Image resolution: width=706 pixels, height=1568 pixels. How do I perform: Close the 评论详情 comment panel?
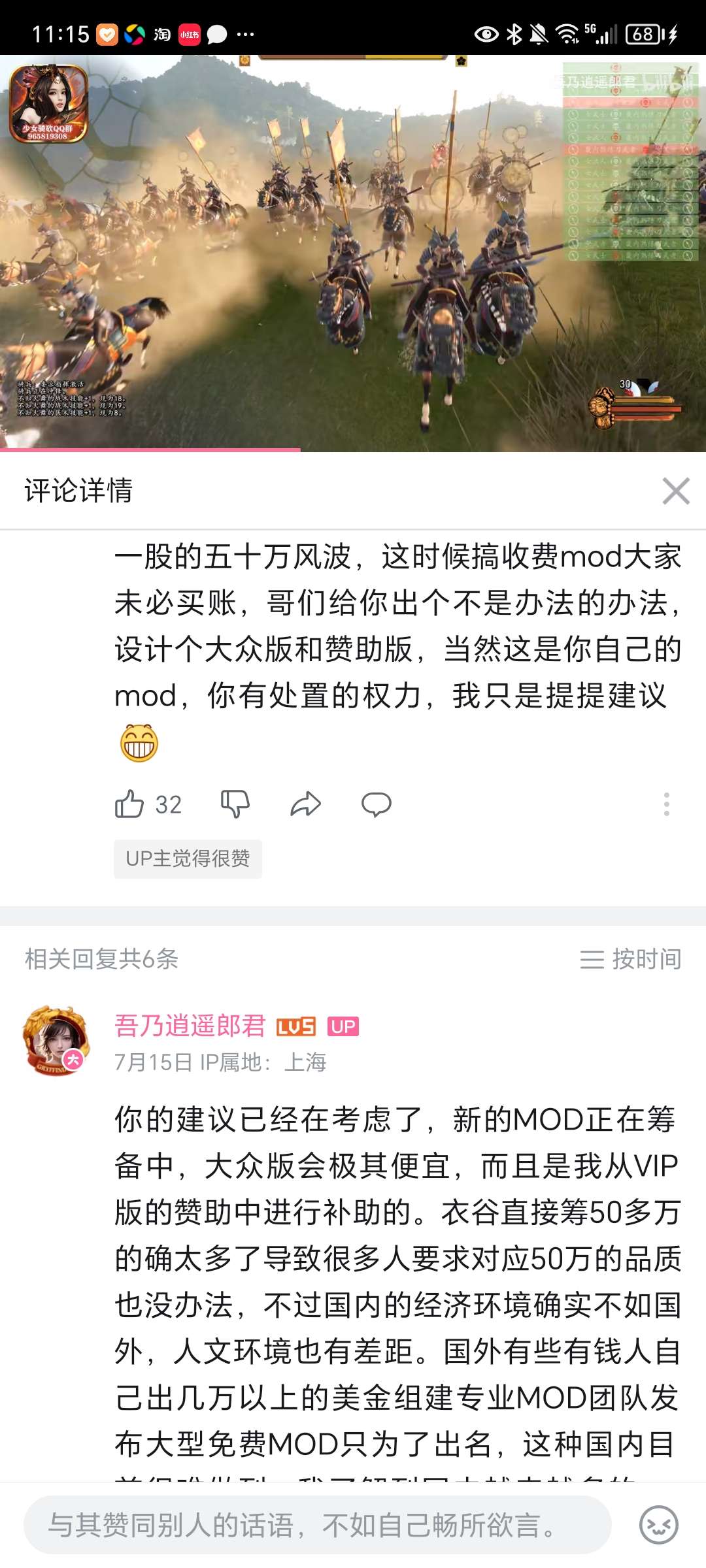click(675, 491)
